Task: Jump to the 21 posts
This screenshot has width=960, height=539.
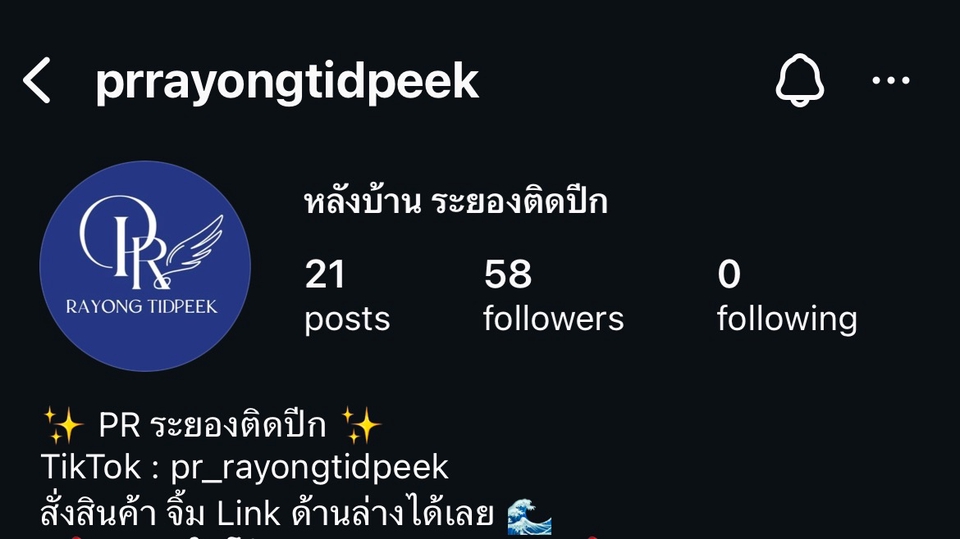Action: click(x=346, y=297)
